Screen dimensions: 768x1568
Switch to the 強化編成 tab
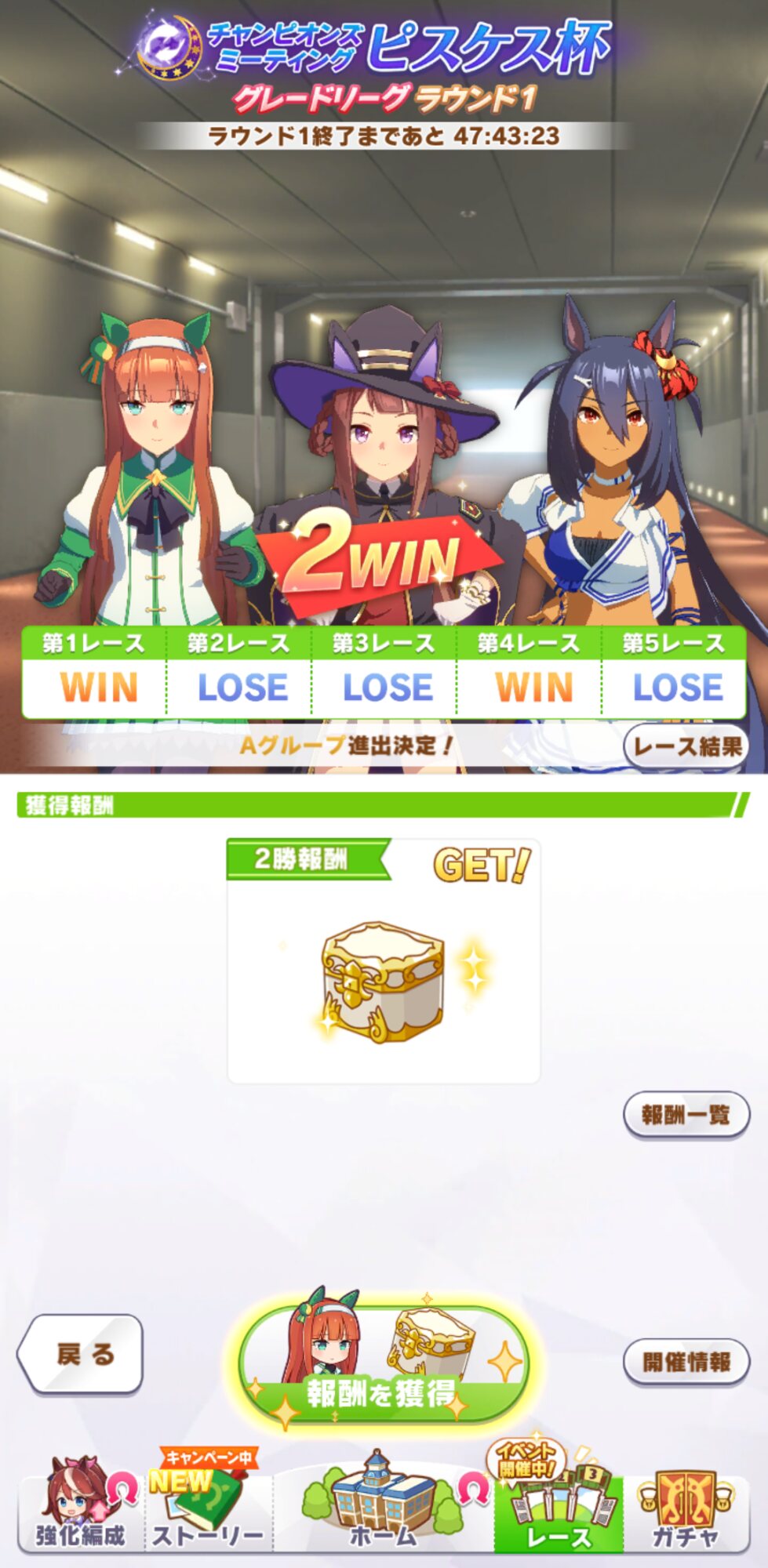pos(82,1508)
